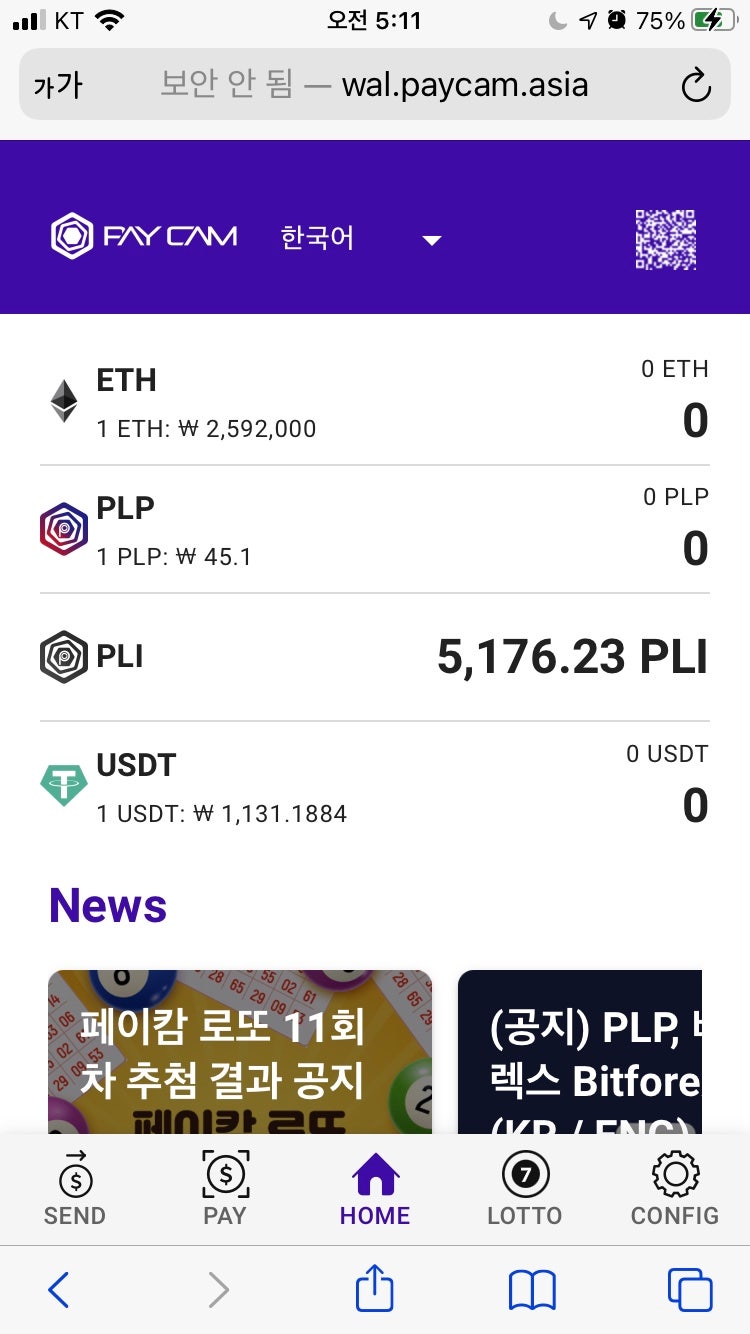Open the PLI balance row

point(374,657)
